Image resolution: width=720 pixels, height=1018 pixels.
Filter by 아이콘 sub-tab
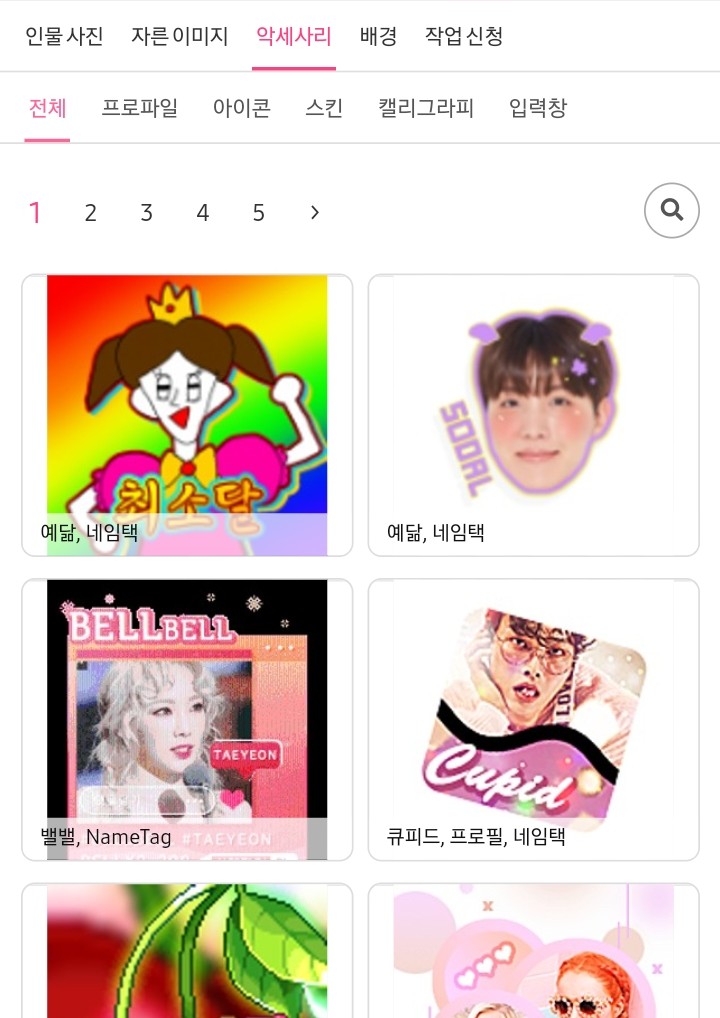(x=242, y=108)
